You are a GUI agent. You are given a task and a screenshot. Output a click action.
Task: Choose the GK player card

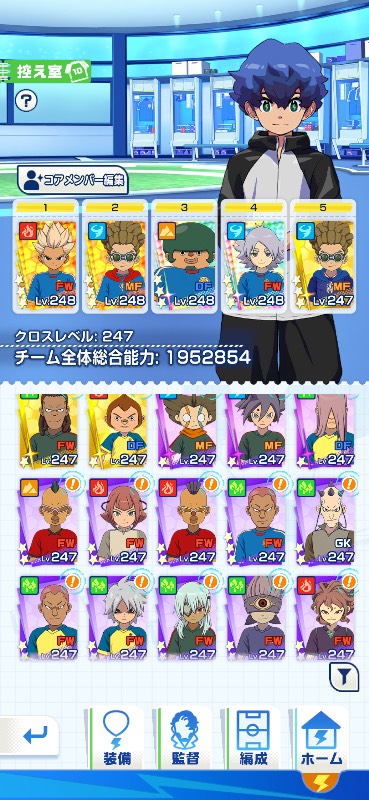[x=326, y=520]
